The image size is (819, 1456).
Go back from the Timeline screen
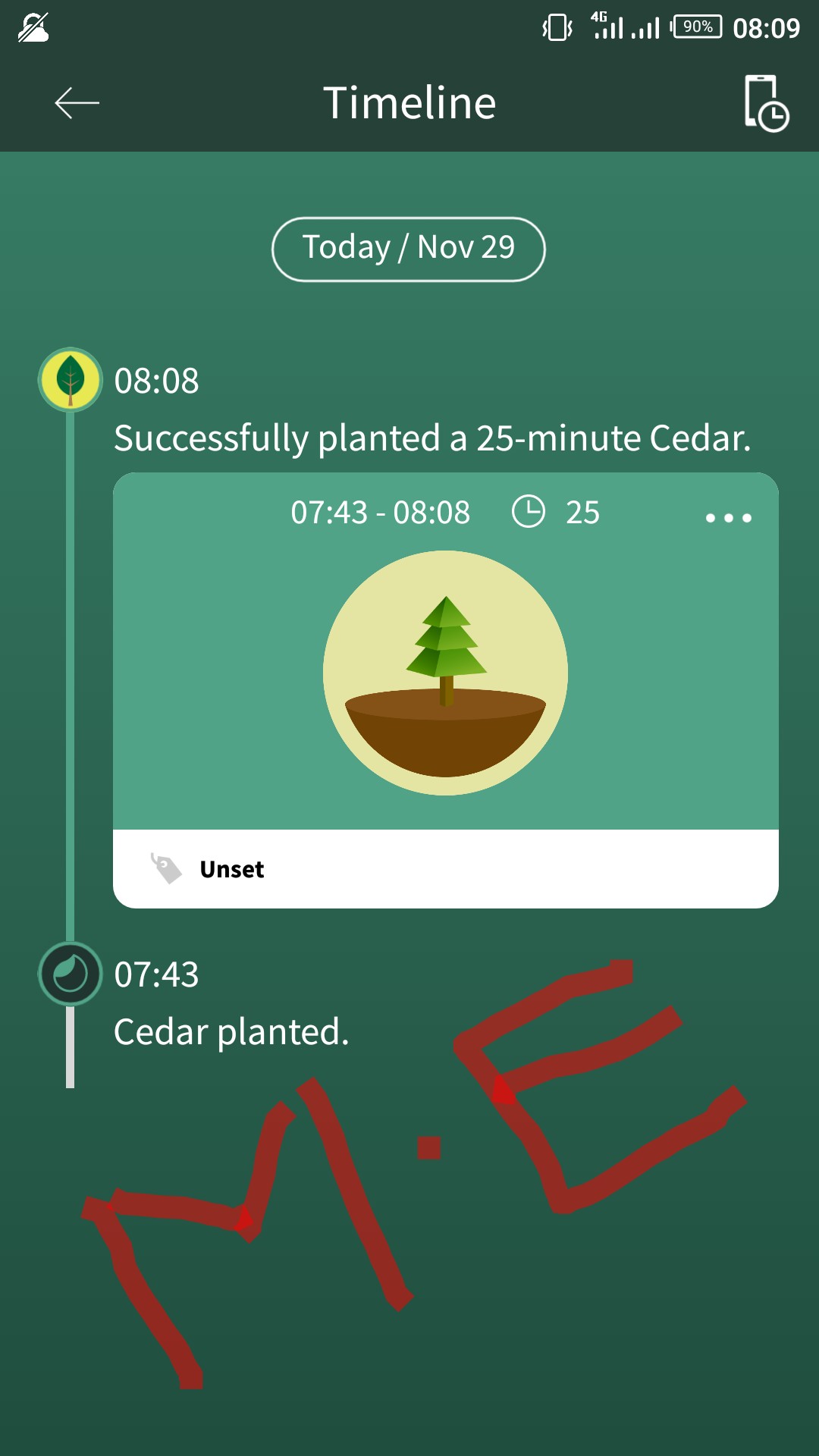pyautogui.click(x=77, y=103)
